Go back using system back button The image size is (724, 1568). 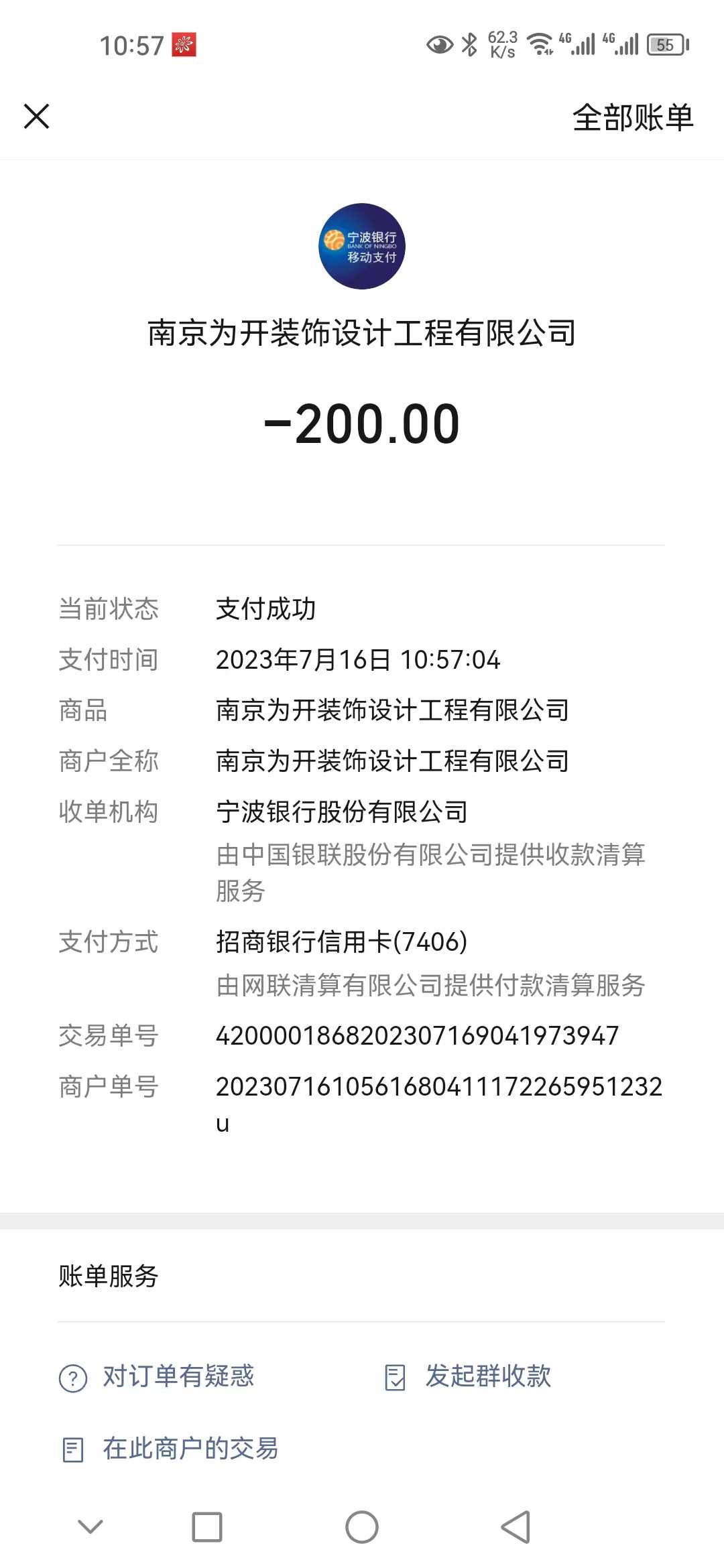click(x=516, y=1527)
